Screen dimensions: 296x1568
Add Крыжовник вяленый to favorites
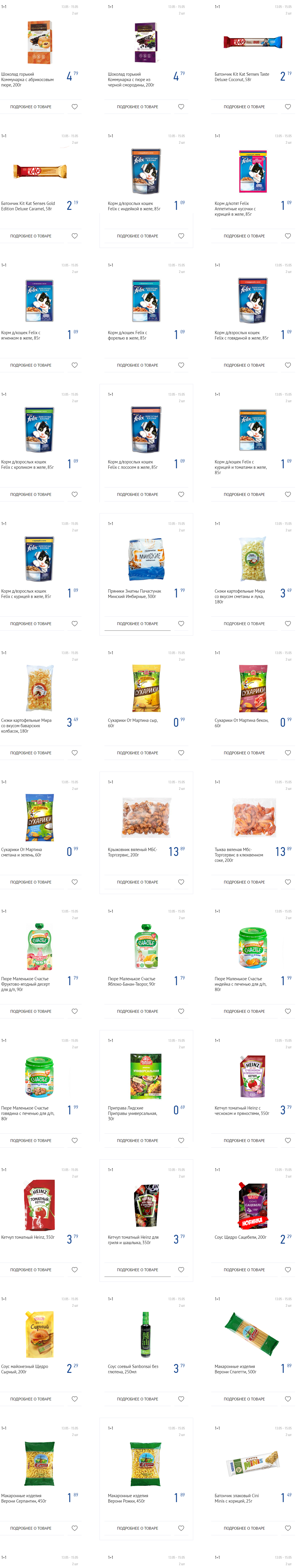(x=181, y=882)
